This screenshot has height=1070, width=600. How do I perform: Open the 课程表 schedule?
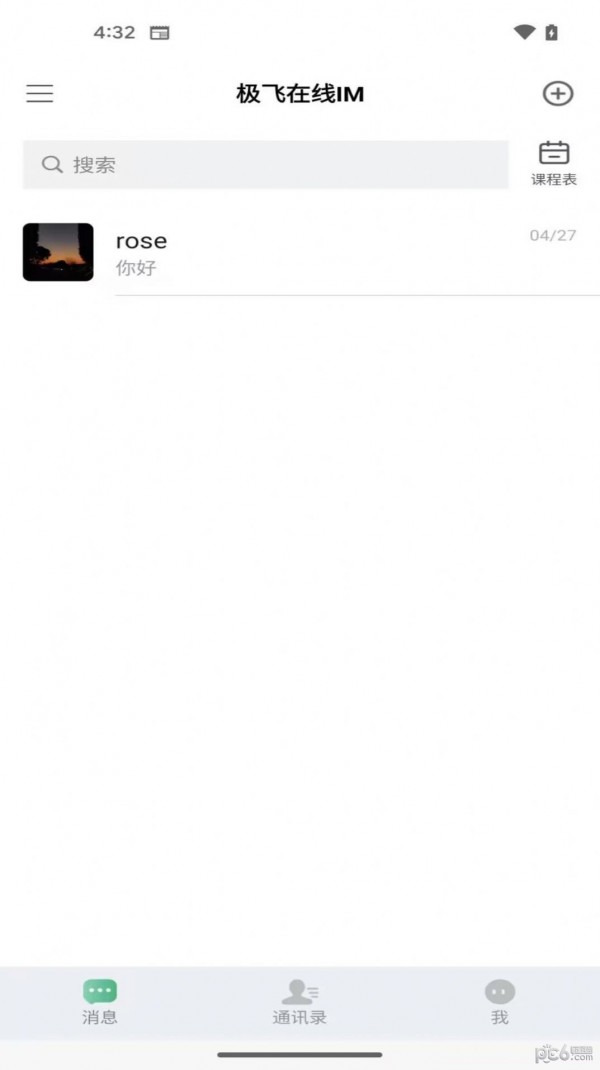tap(553, 164)
